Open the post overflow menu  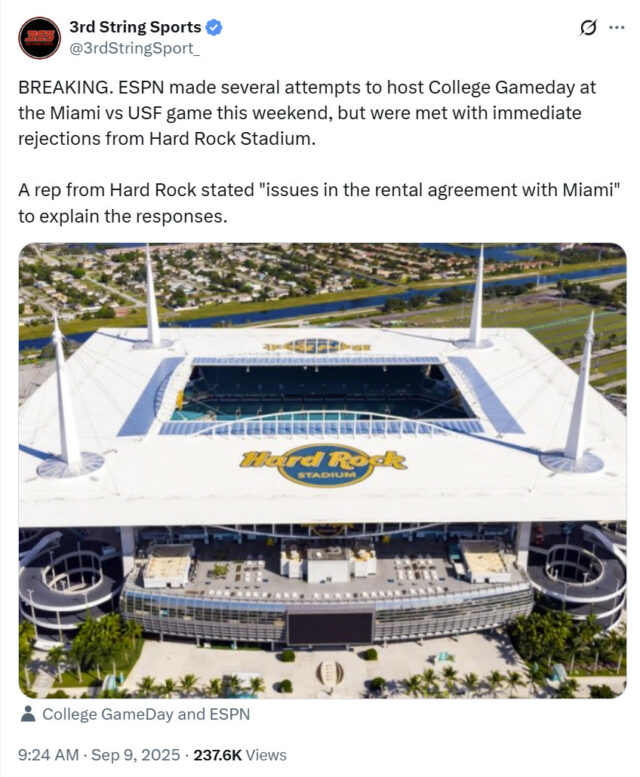click(617, 27)
